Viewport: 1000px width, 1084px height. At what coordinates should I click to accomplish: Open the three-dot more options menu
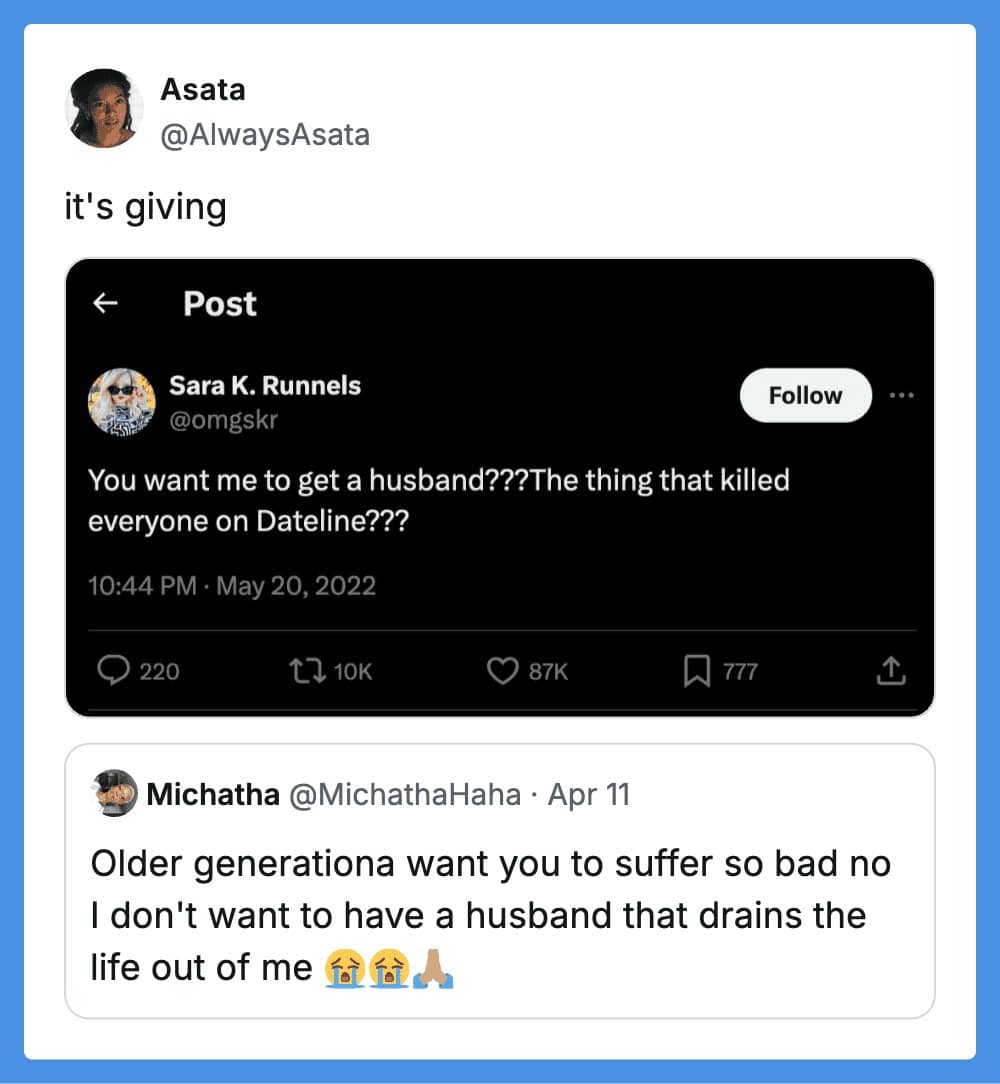coord(903,396)
